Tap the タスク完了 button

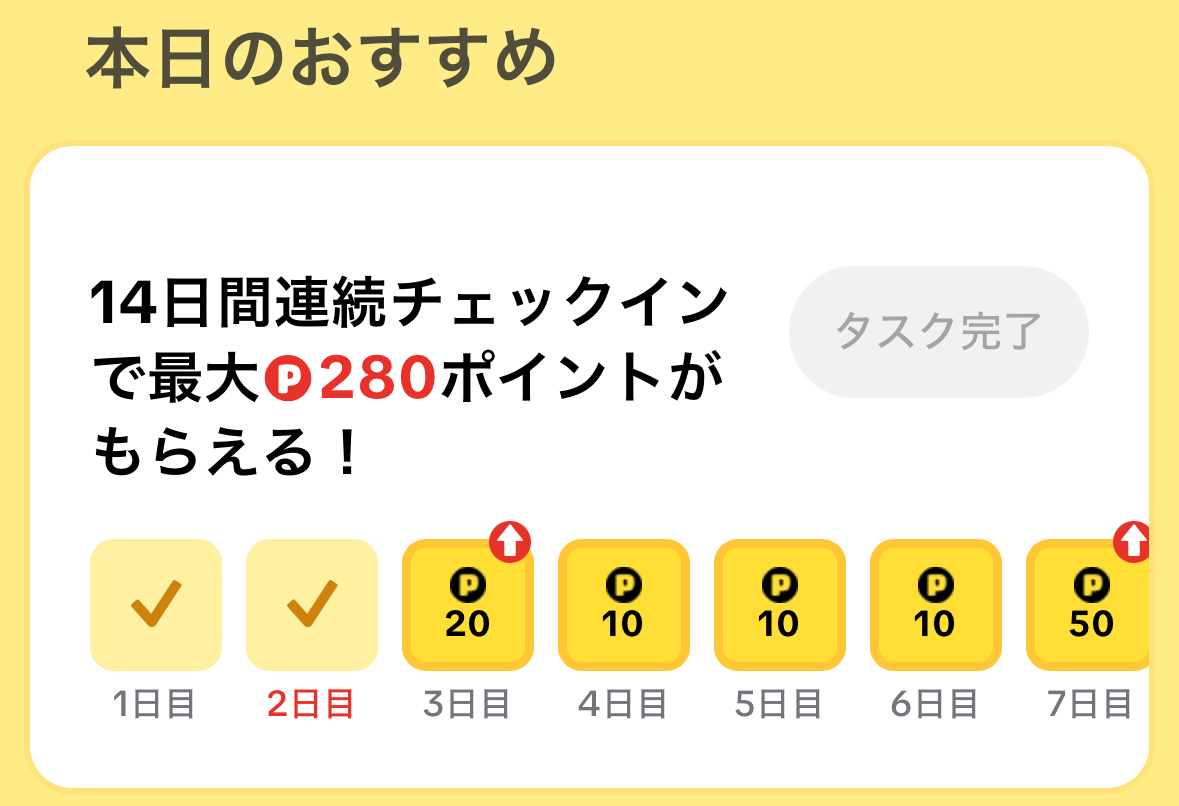938,332
